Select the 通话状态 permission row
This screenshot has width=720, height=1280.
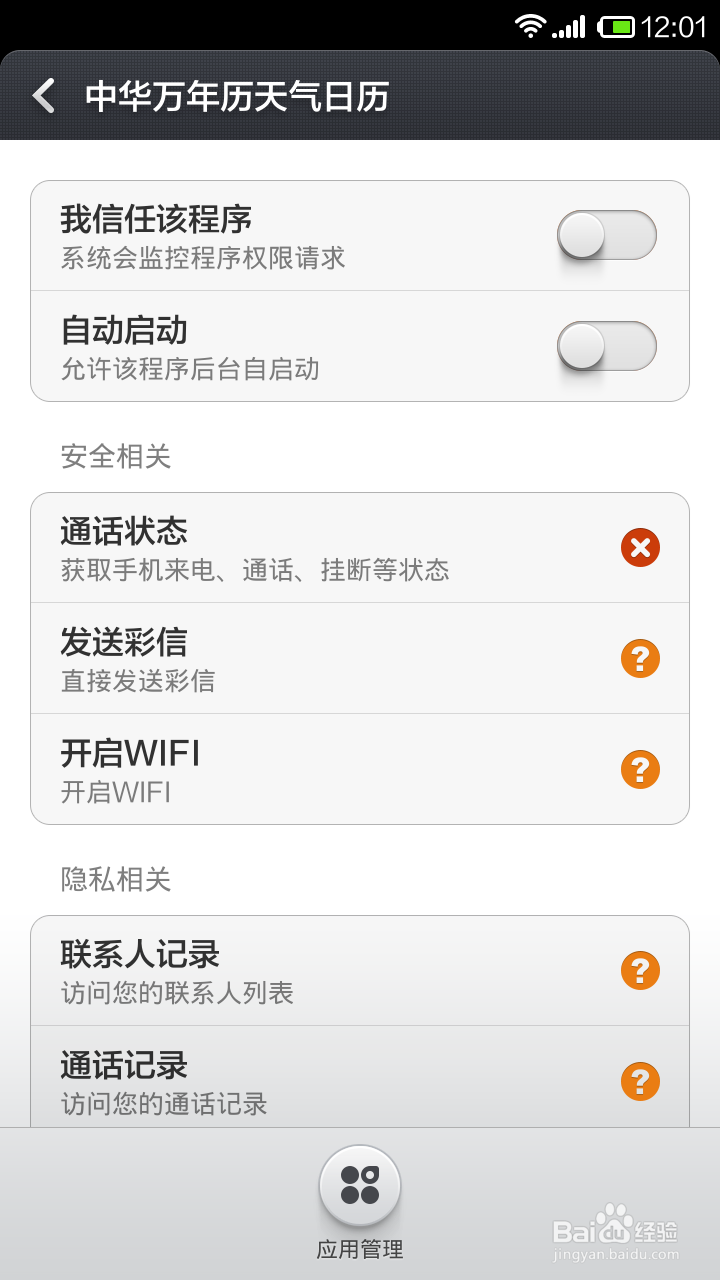[x=300, y=547]
